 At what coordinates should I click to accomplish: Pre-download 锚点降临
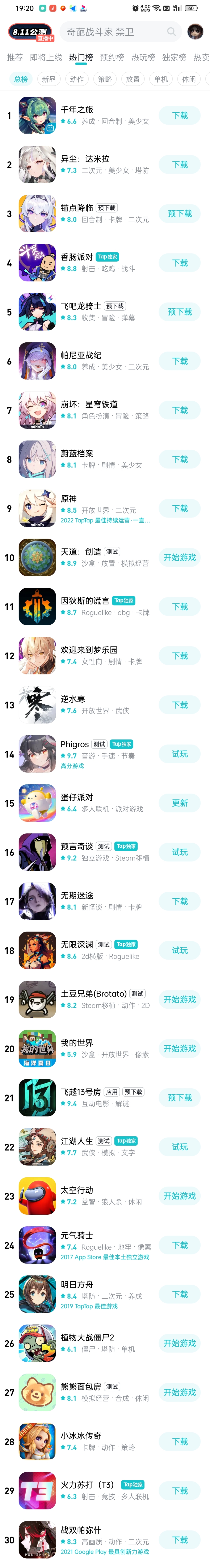pos(180,214)
